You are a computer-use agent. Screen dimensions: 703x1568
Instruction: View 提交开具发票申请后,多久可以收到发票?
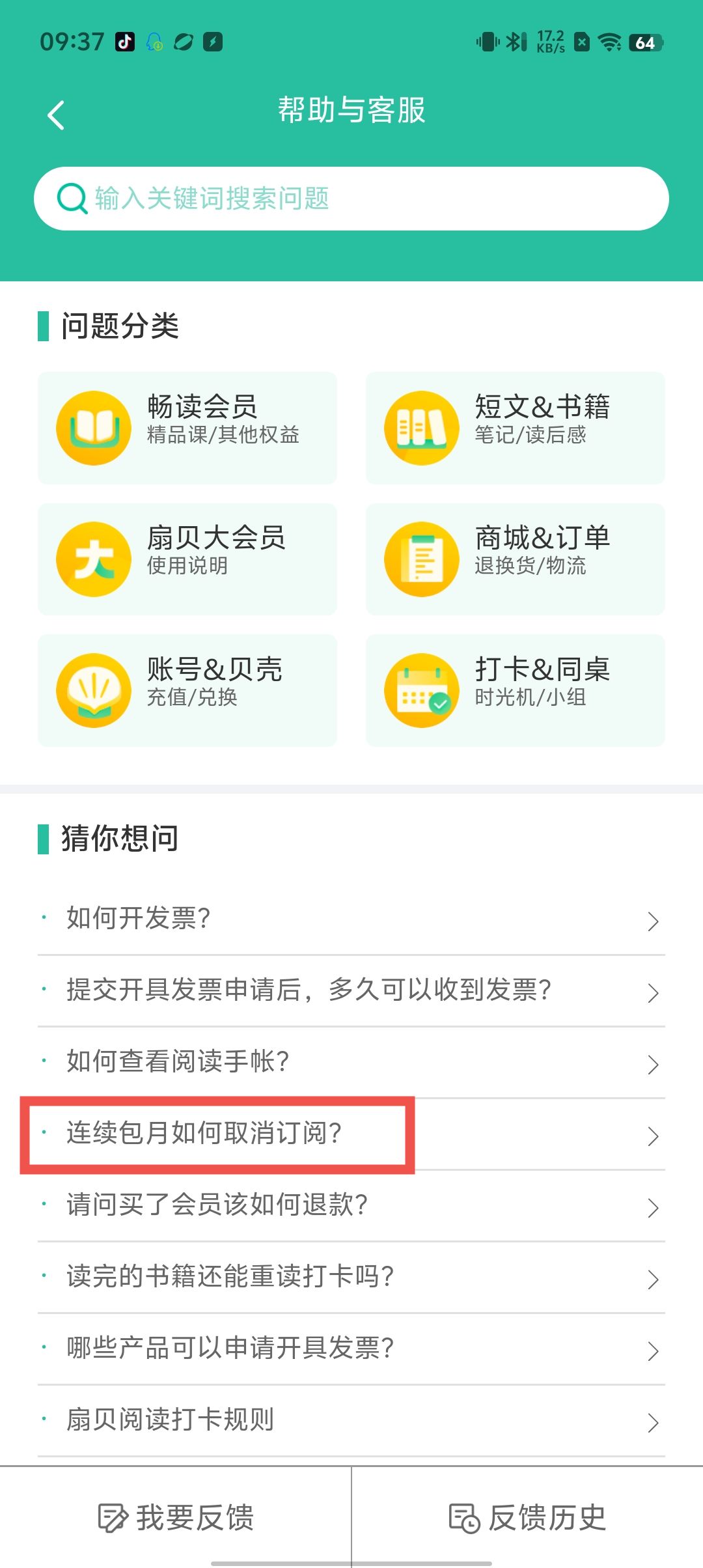tap(351, 990)
